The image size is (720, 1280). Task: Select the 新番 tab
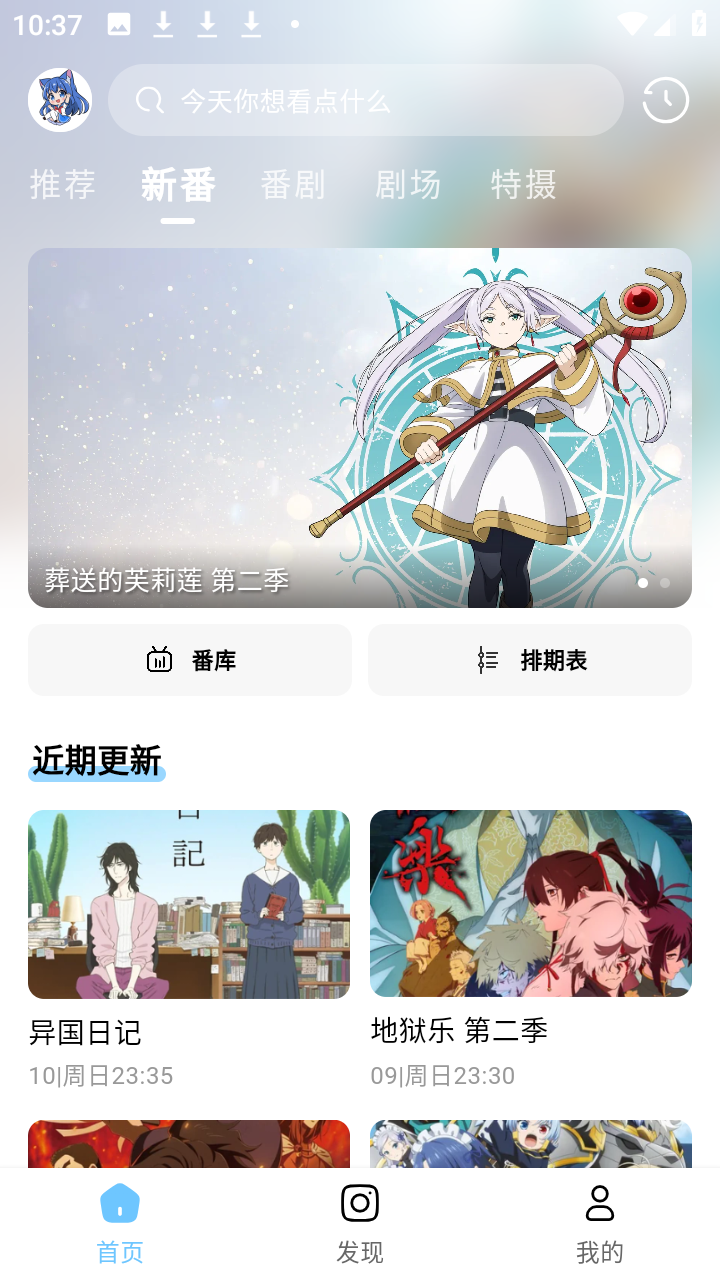(178, 185)
